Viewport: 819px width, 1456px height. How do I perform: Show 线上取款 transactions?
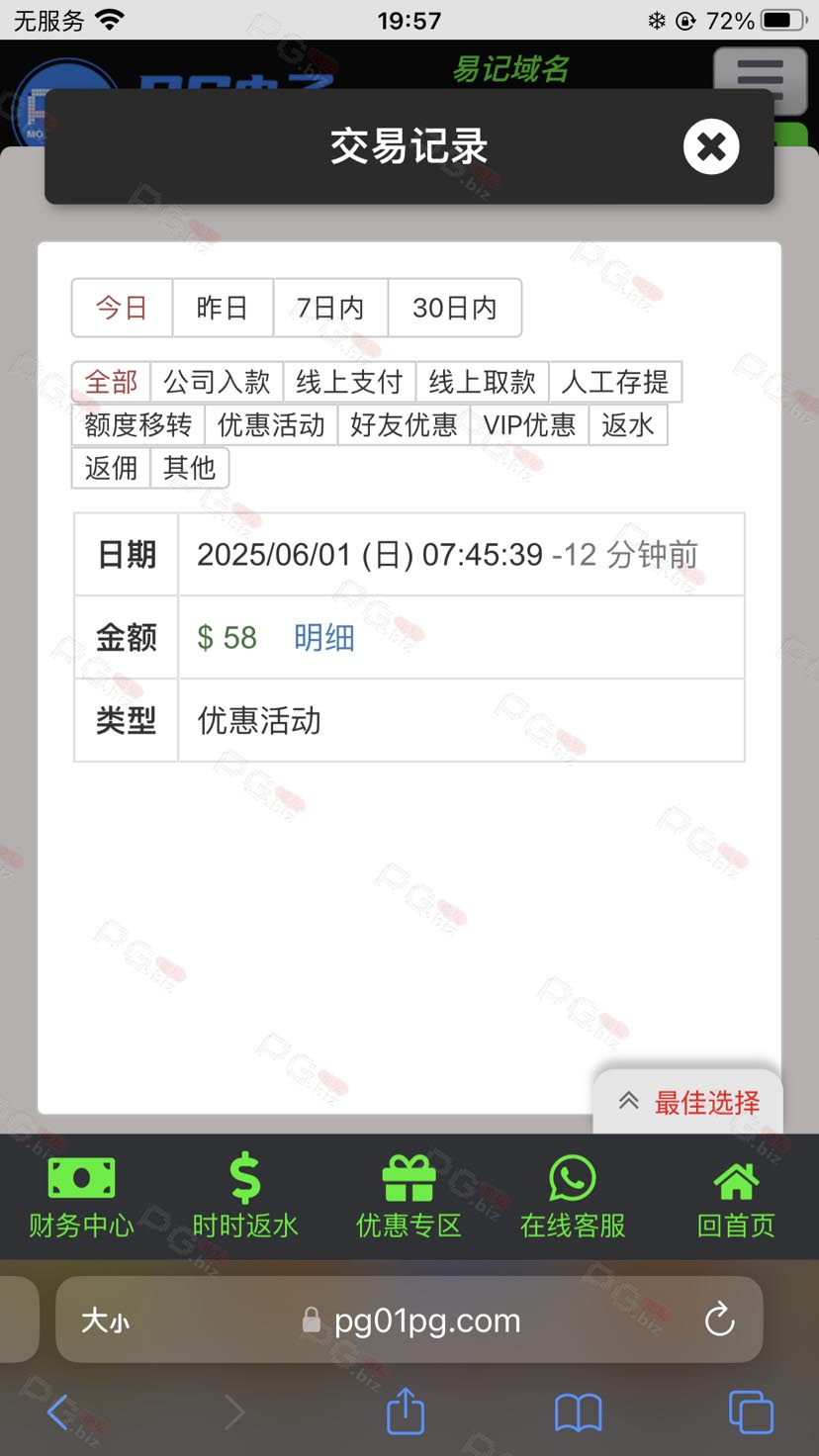(x=482, y=382)
